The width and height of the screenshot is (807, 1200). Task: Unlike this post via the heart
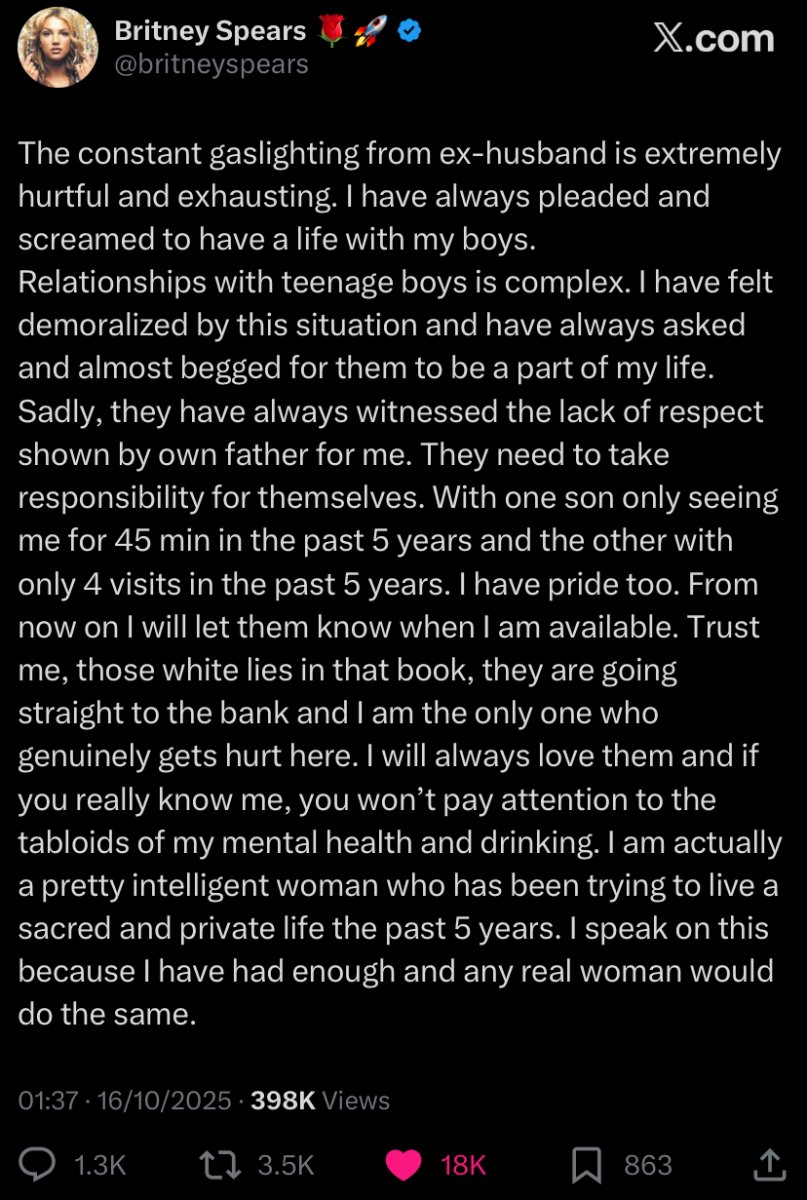405,1164
